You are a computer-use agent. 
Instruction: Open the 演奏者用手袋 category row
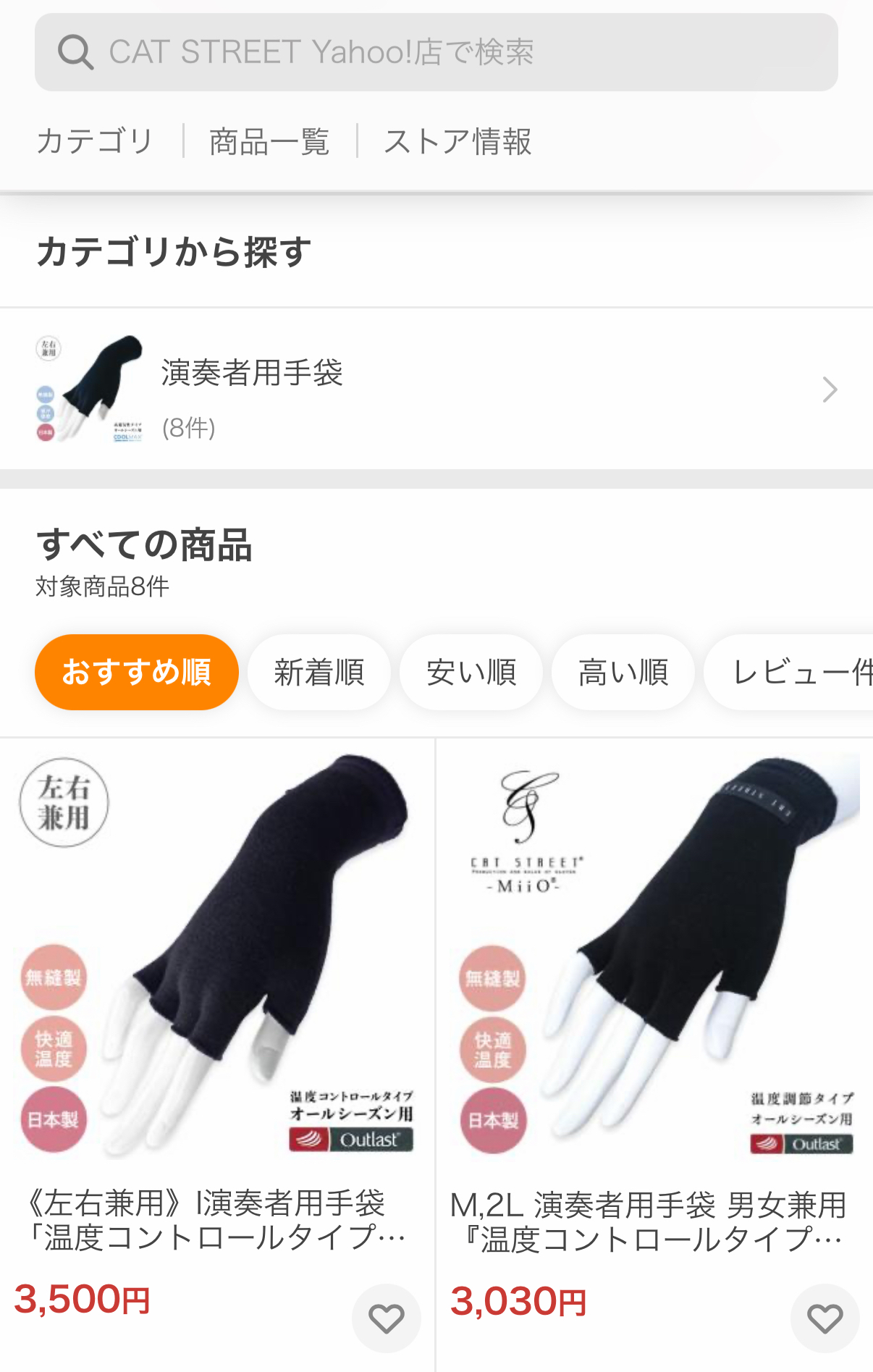tap(434, 390)
